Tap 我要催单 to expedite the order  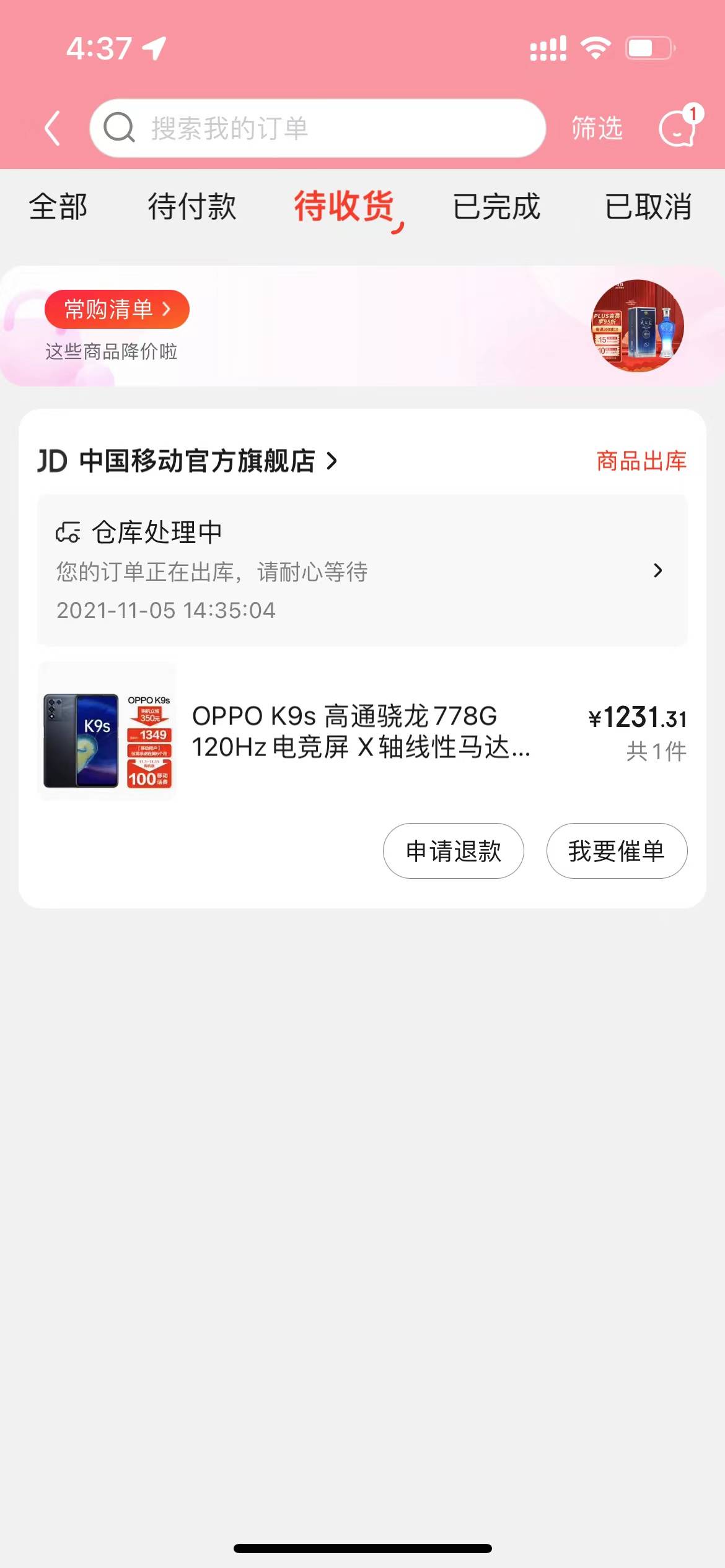(617, 851)
